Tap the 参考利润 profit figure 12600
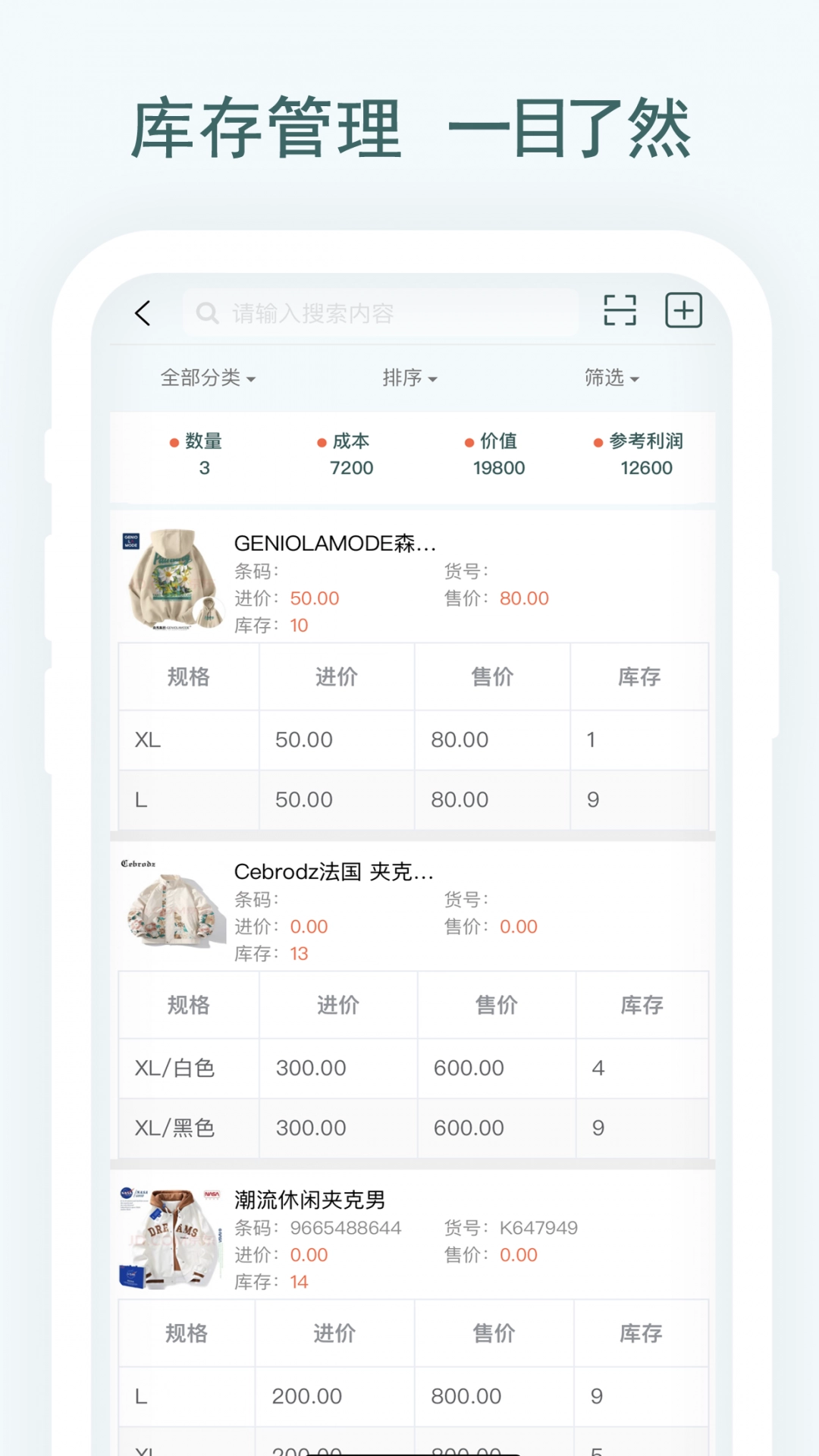 click(644, 453)
